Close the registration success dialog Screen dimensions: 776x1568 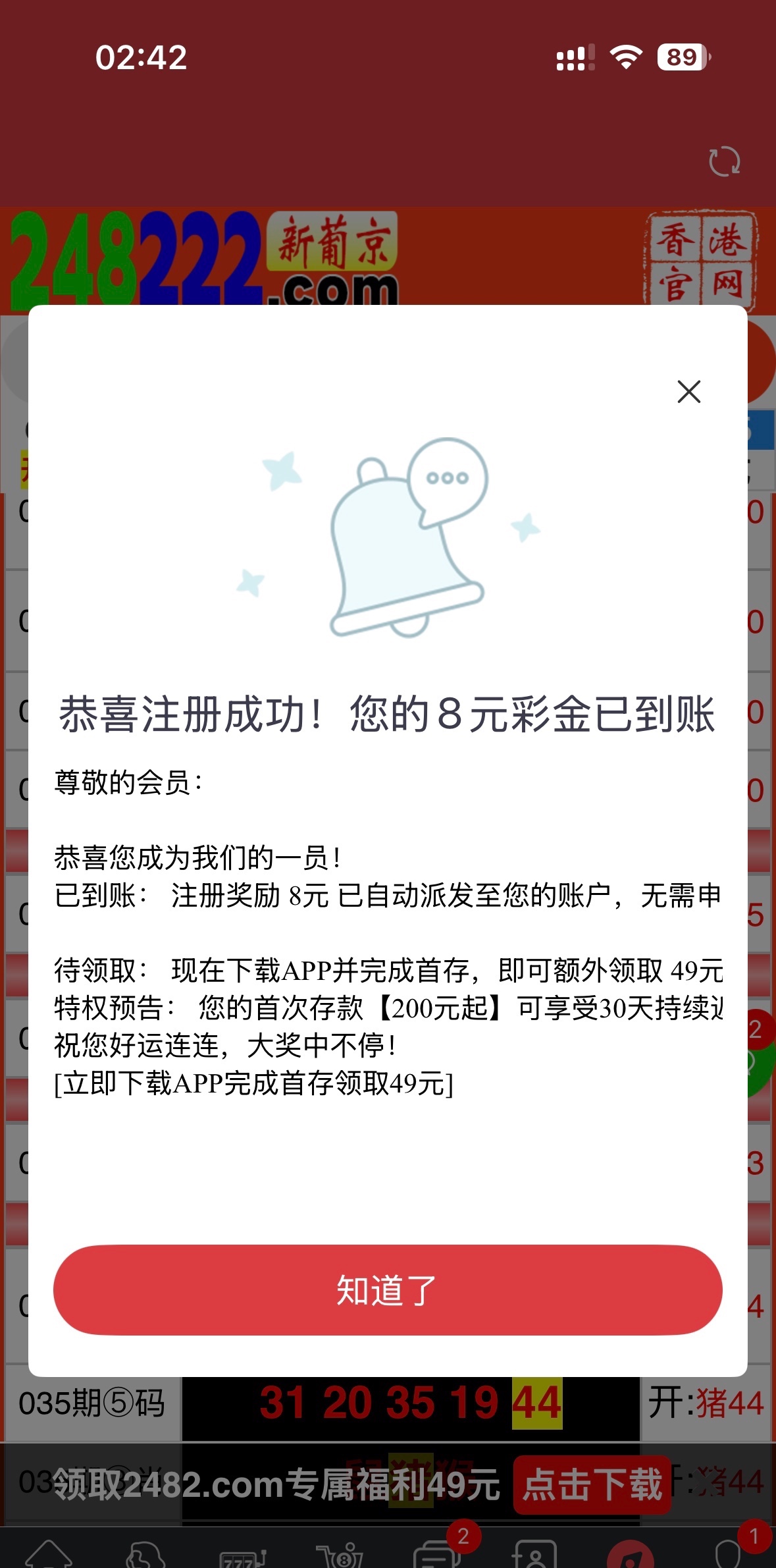tap(688, 392)
